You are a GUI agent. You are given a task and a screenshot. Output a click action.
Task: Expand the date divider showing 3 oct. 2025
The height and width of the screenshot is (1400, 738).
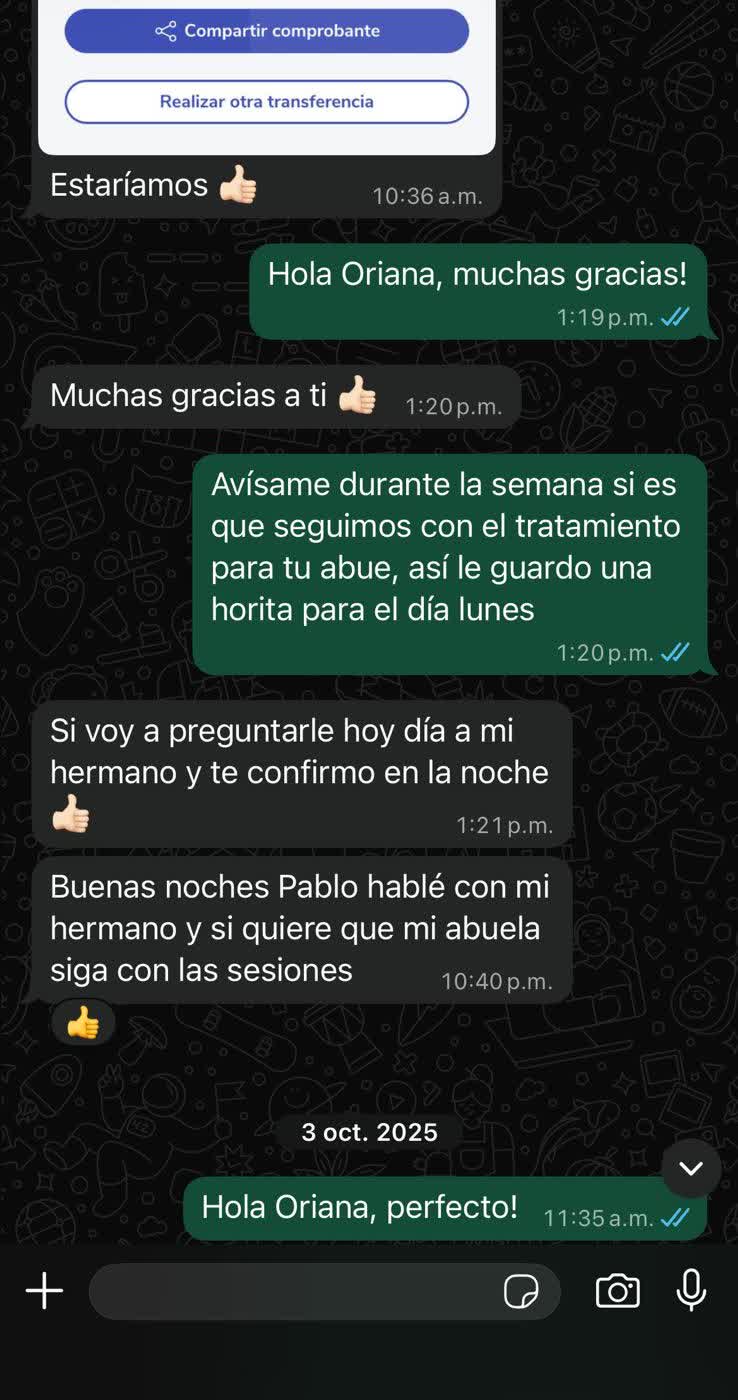[x=369, y=1132]
